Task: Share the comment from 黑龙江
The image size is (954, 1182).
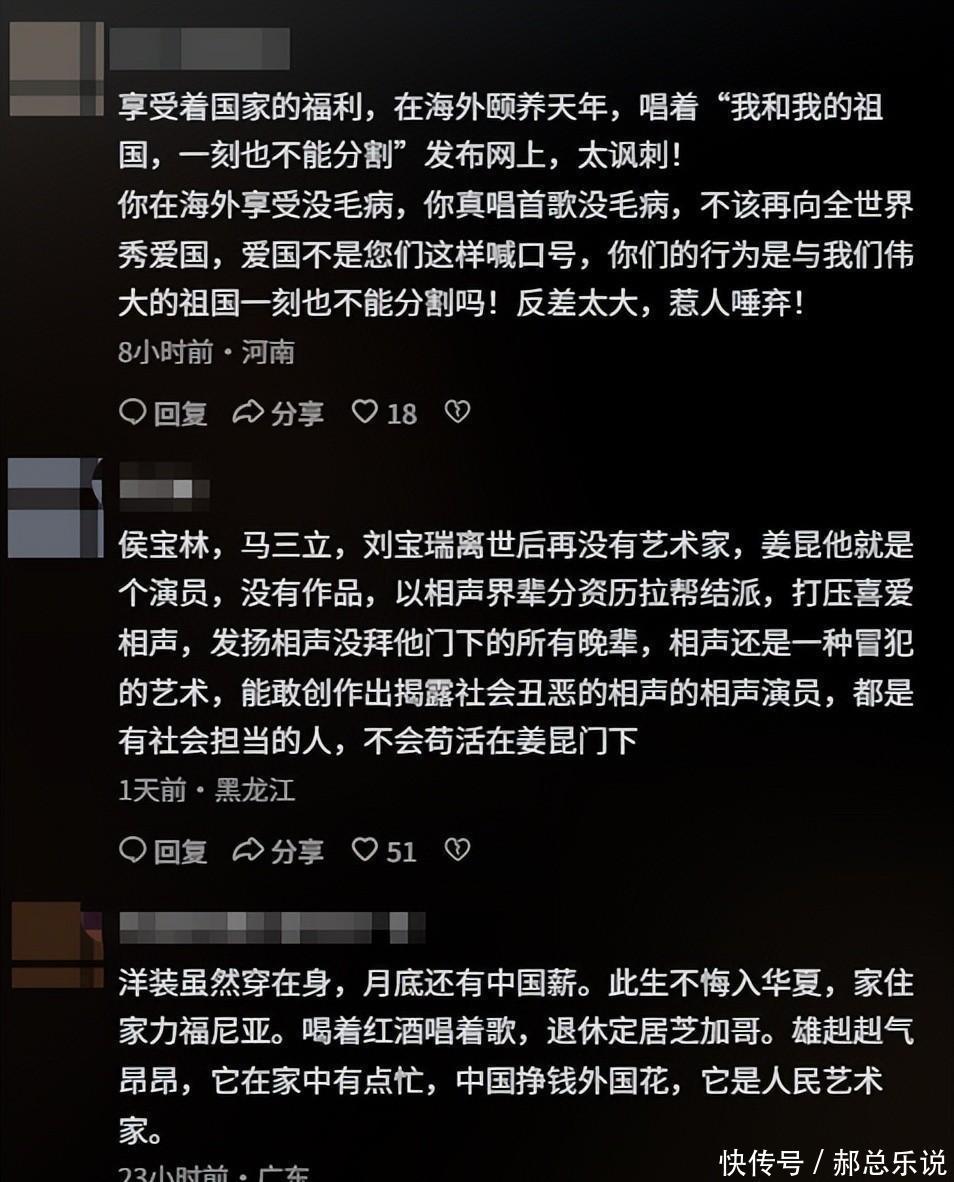Action: pyautogui.click(x=278, y=850)
